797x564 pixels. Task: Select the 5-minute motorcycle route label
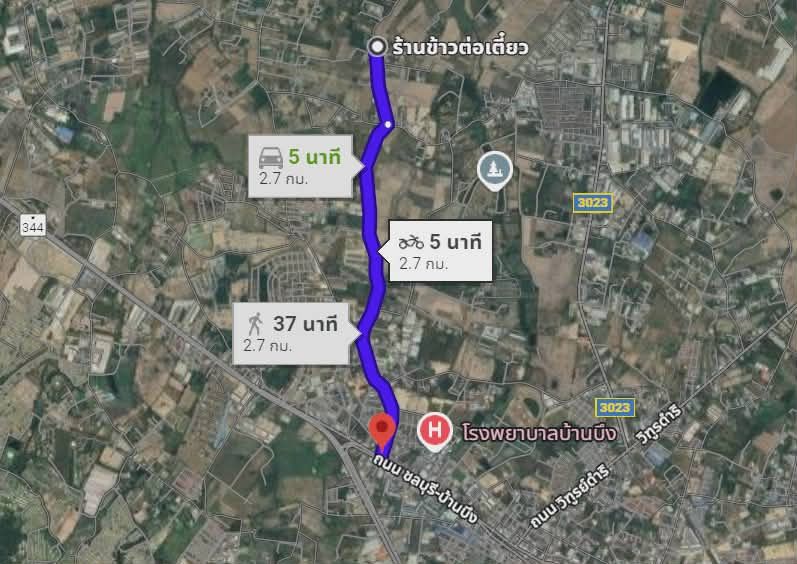[x=440, y=250]
